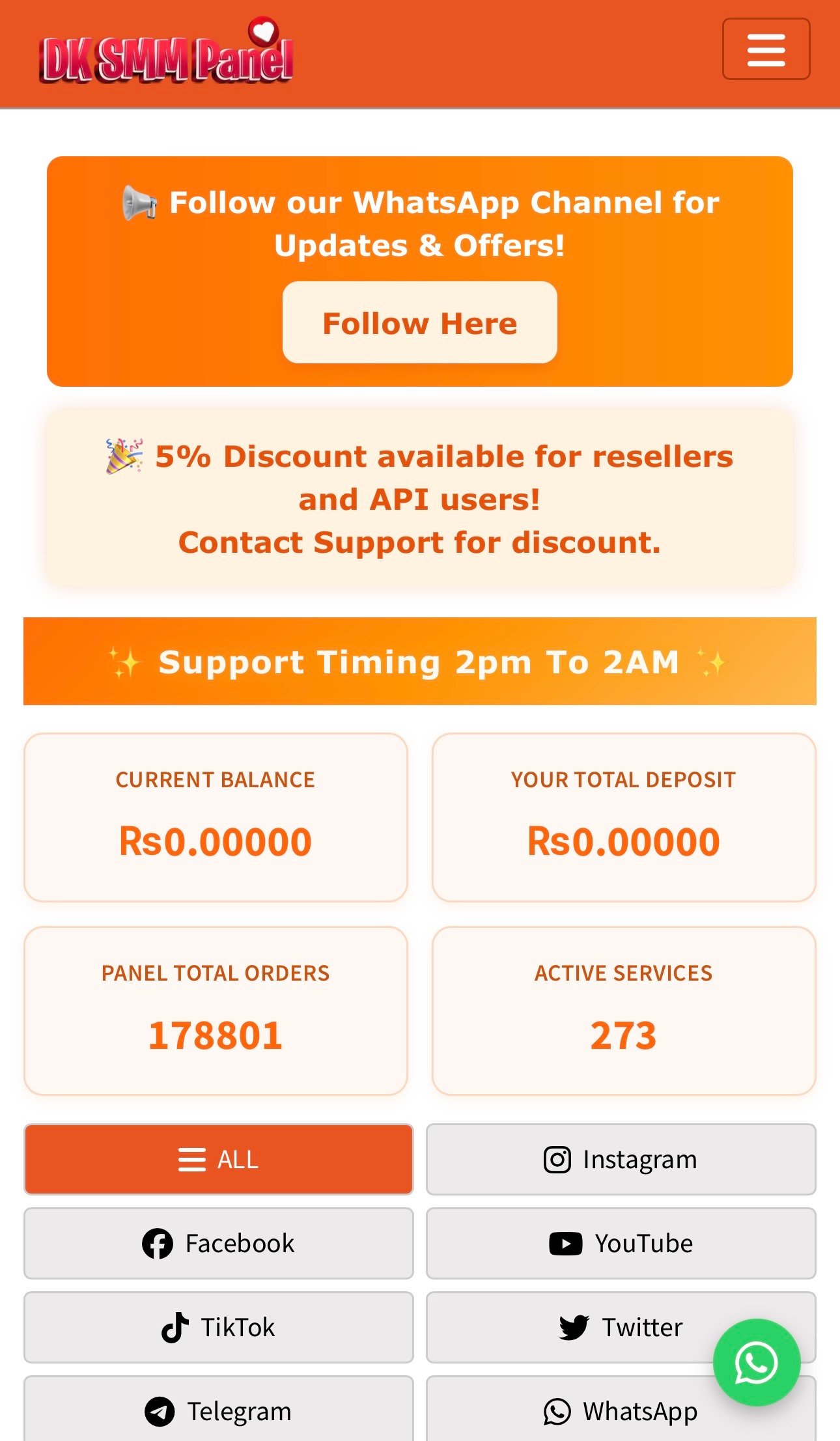Choose the TikTok category

(x=218, y=1327)
